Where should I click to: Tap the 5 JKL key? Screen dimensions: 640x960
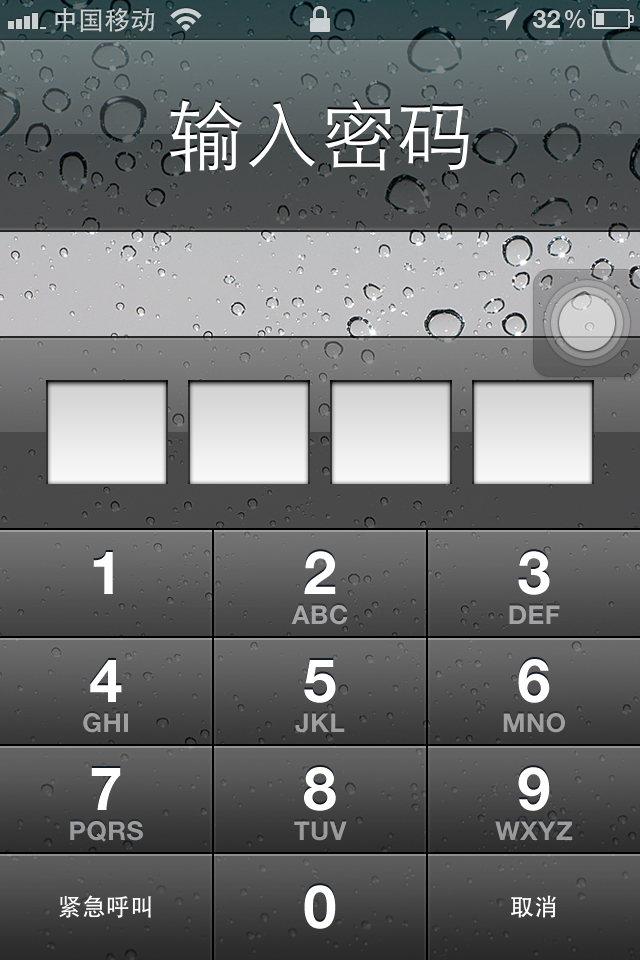click(x=320, y=692)
